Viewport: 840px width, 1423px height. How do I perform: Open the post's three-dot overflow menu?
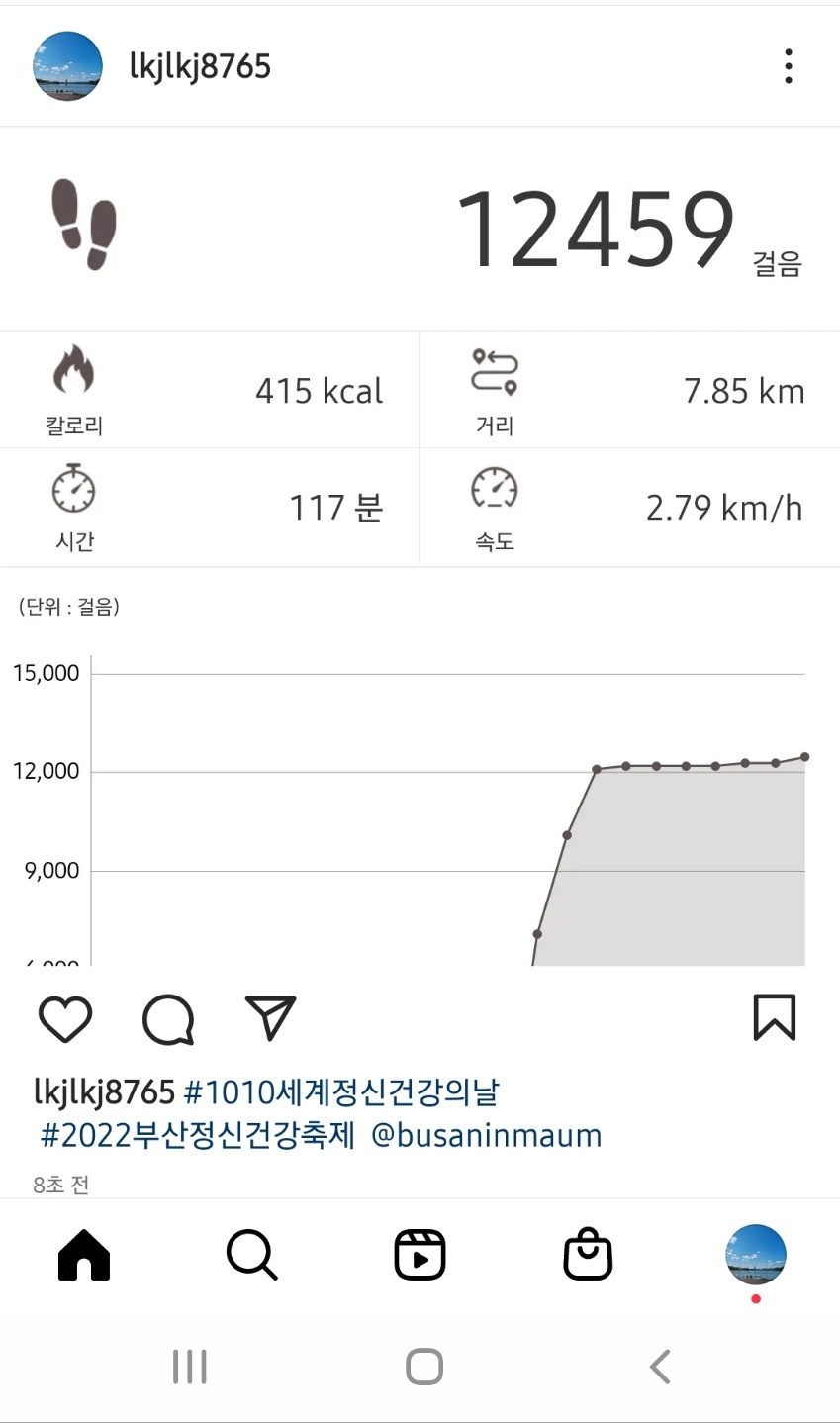(788, 66)
